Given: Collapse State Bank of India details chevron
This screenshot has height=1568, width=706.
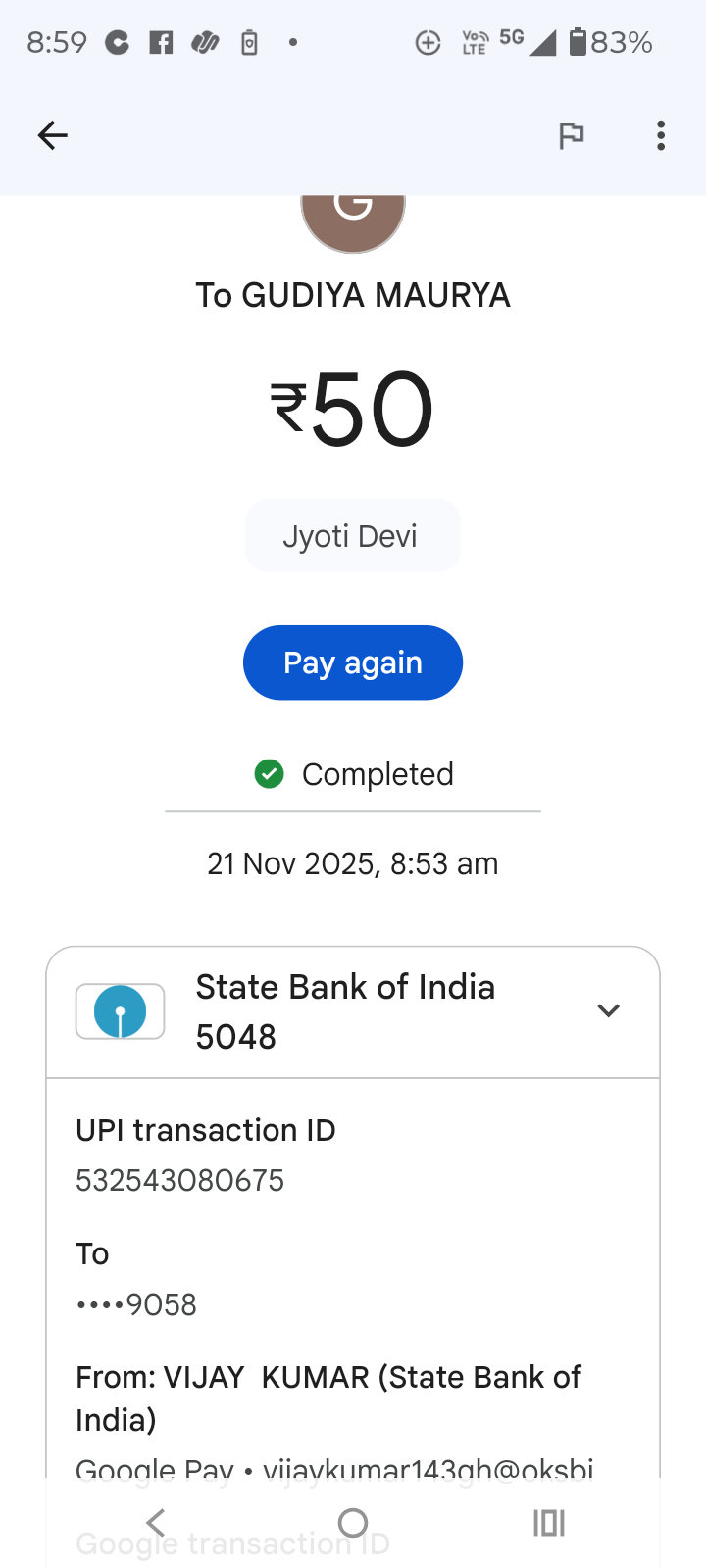Looking at the screenshot, I should [x=609, y=1010].
